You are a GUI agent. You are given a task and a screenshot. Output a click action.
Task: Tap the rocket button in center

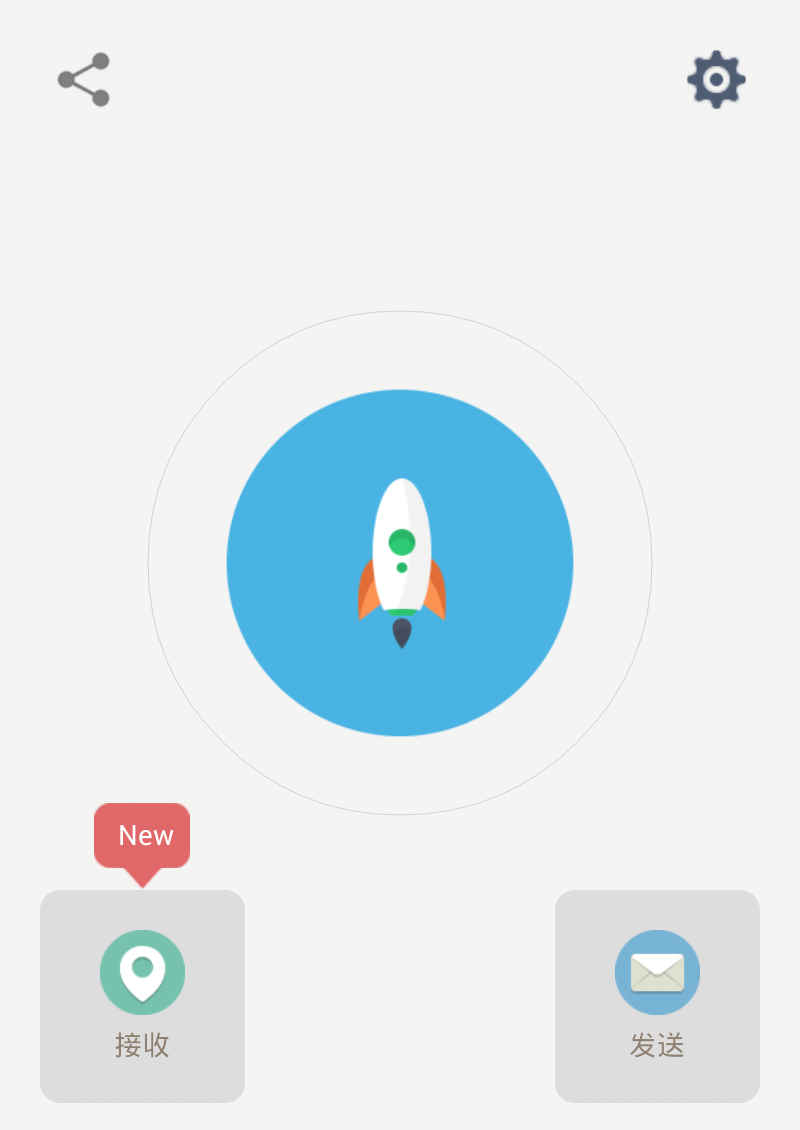coord(400,563)
